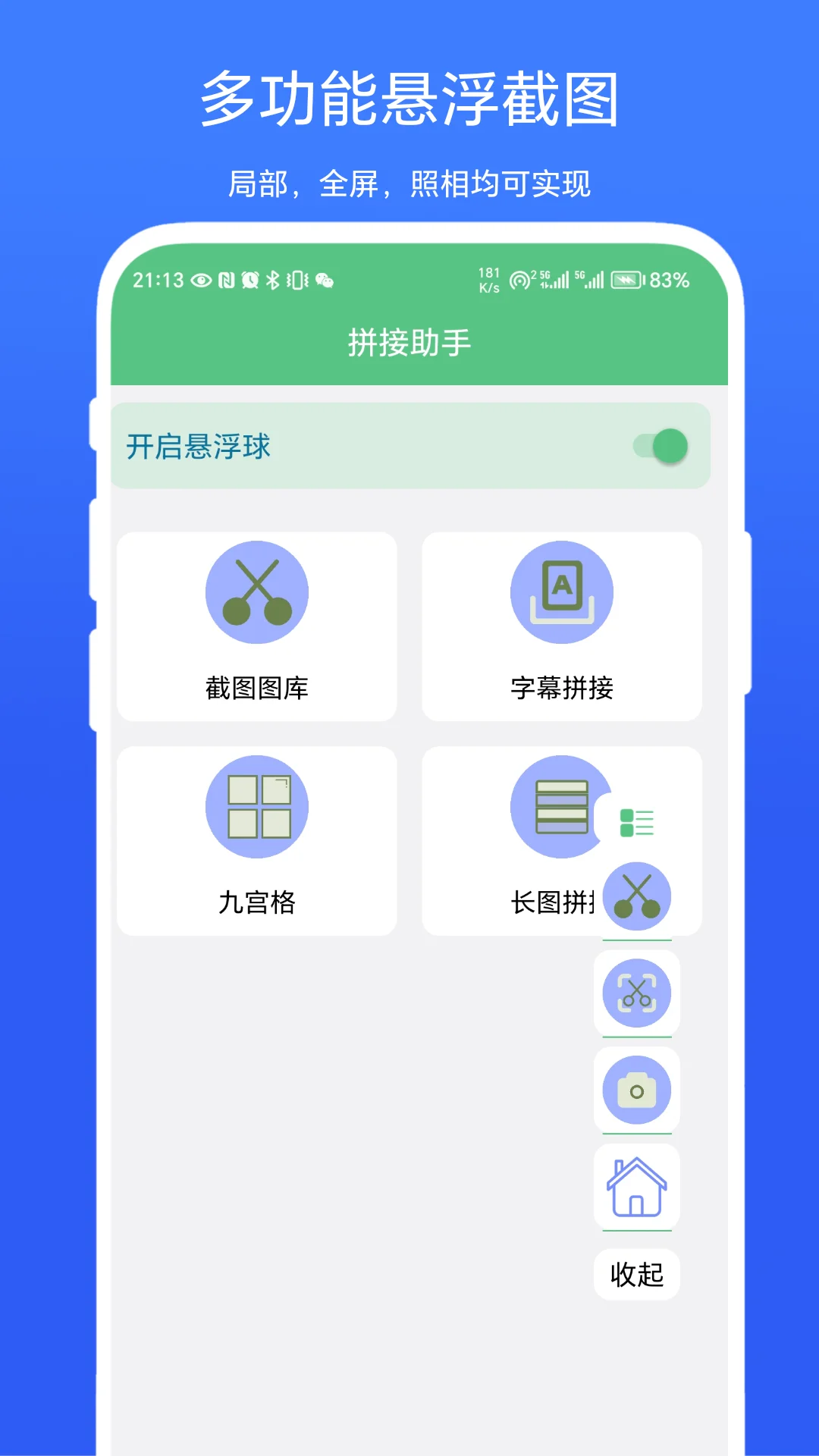Click the WeChat icon in the status bar
819x1456 pixels.
pos(323,280)
